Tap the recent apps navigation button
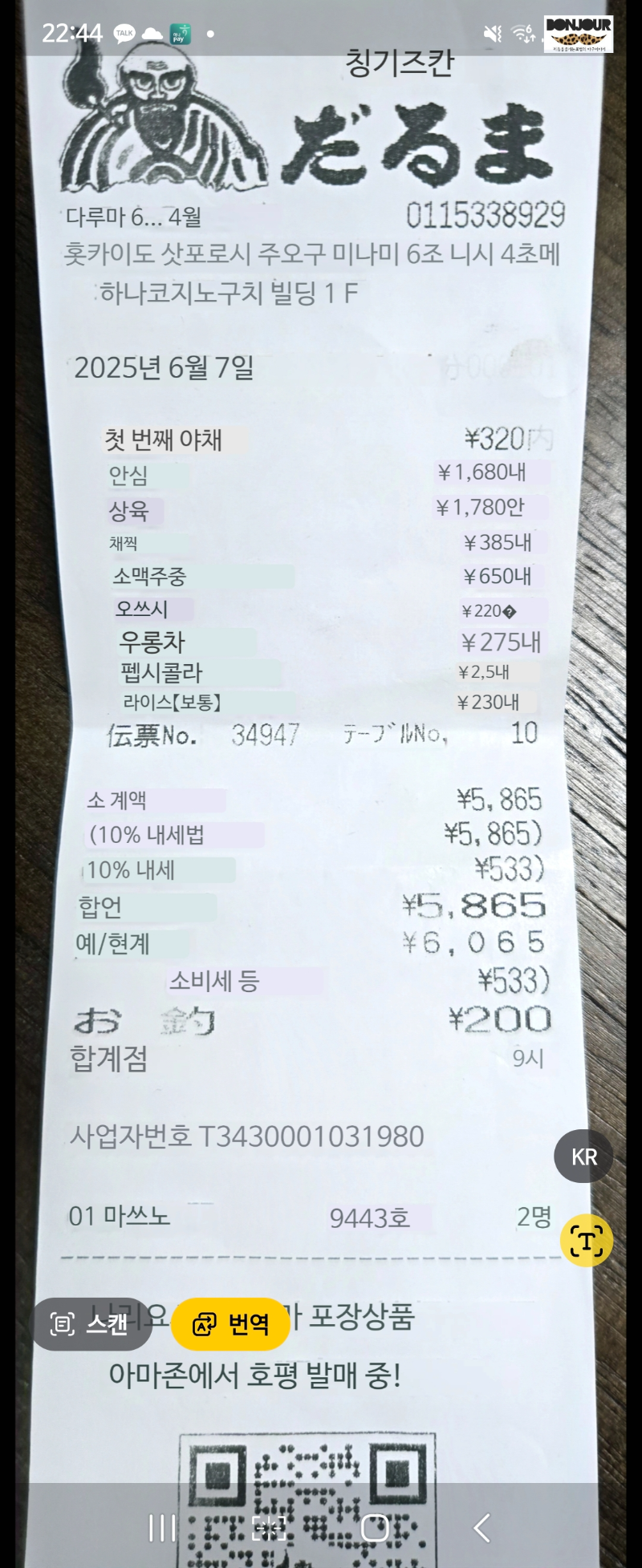 pyautogui.click(x=161, y=1526)
